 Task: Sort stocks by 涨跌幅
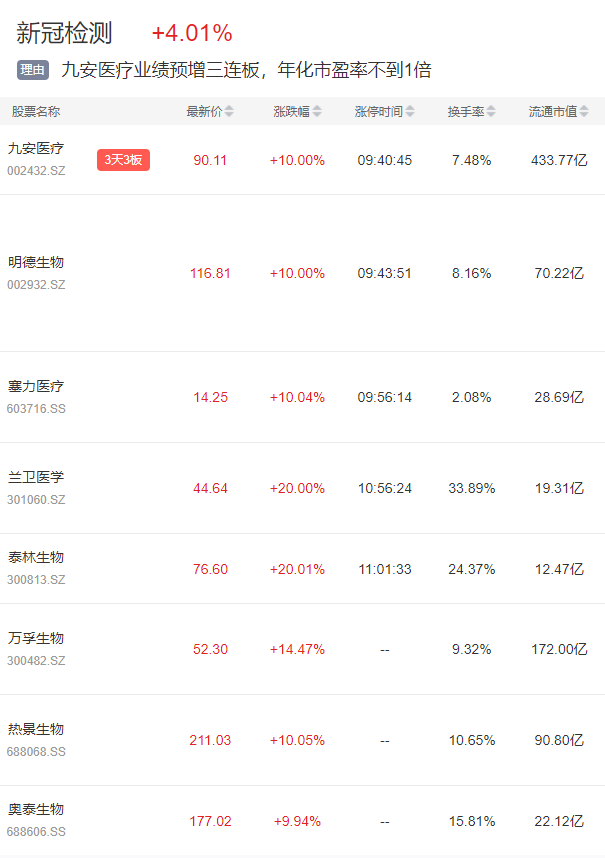[x=297, y=112]
